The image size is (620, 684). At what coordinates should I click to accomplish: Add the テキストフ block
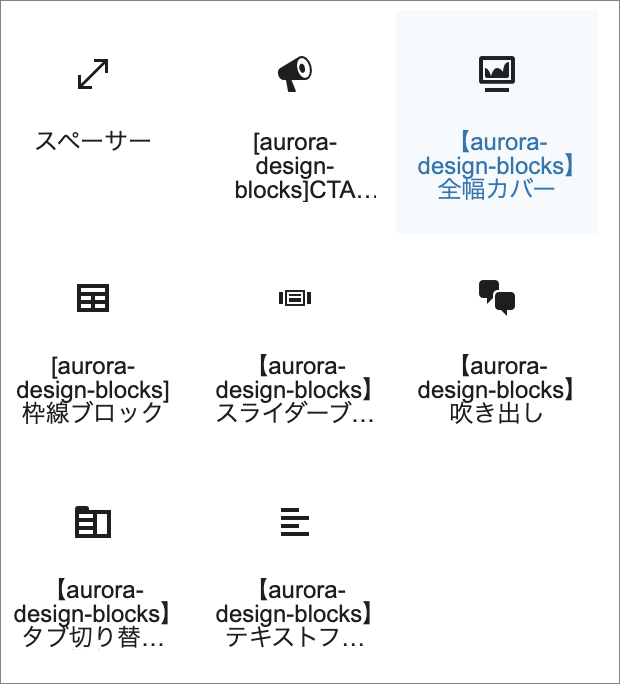[295, 568]
